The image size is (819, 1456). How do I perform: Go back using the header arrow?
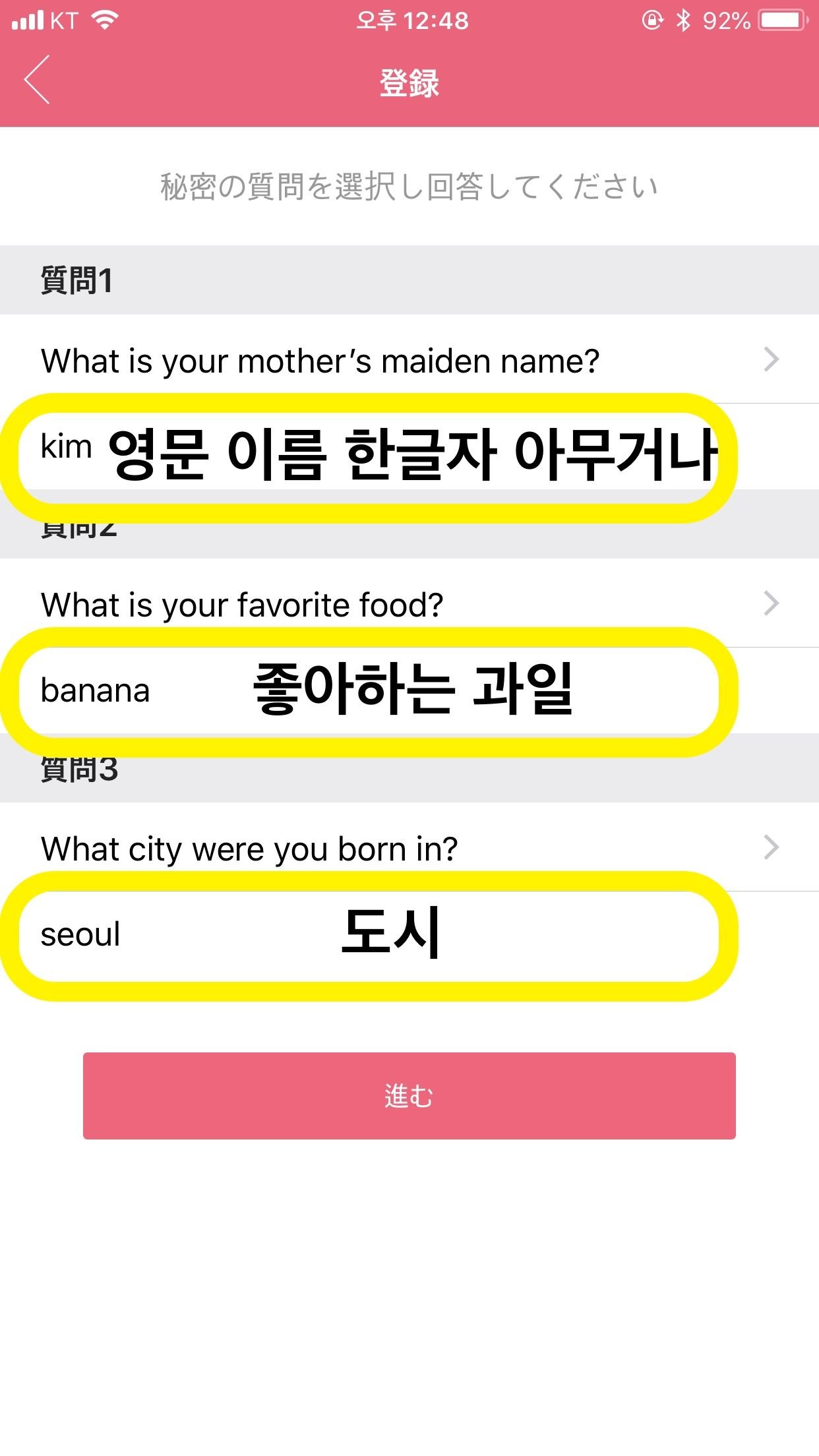coord(37,80)
